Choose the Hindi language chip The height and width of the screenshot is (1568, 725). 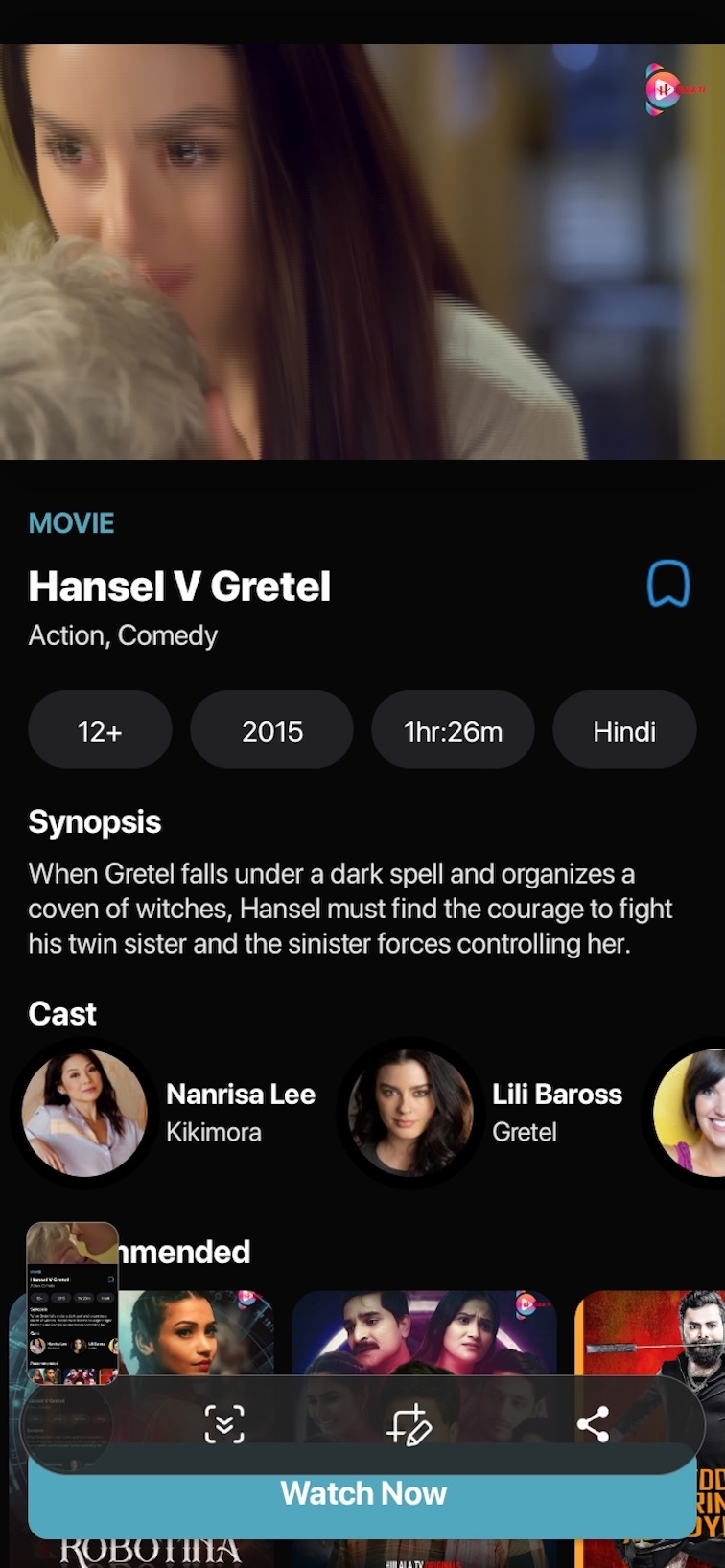624,729
